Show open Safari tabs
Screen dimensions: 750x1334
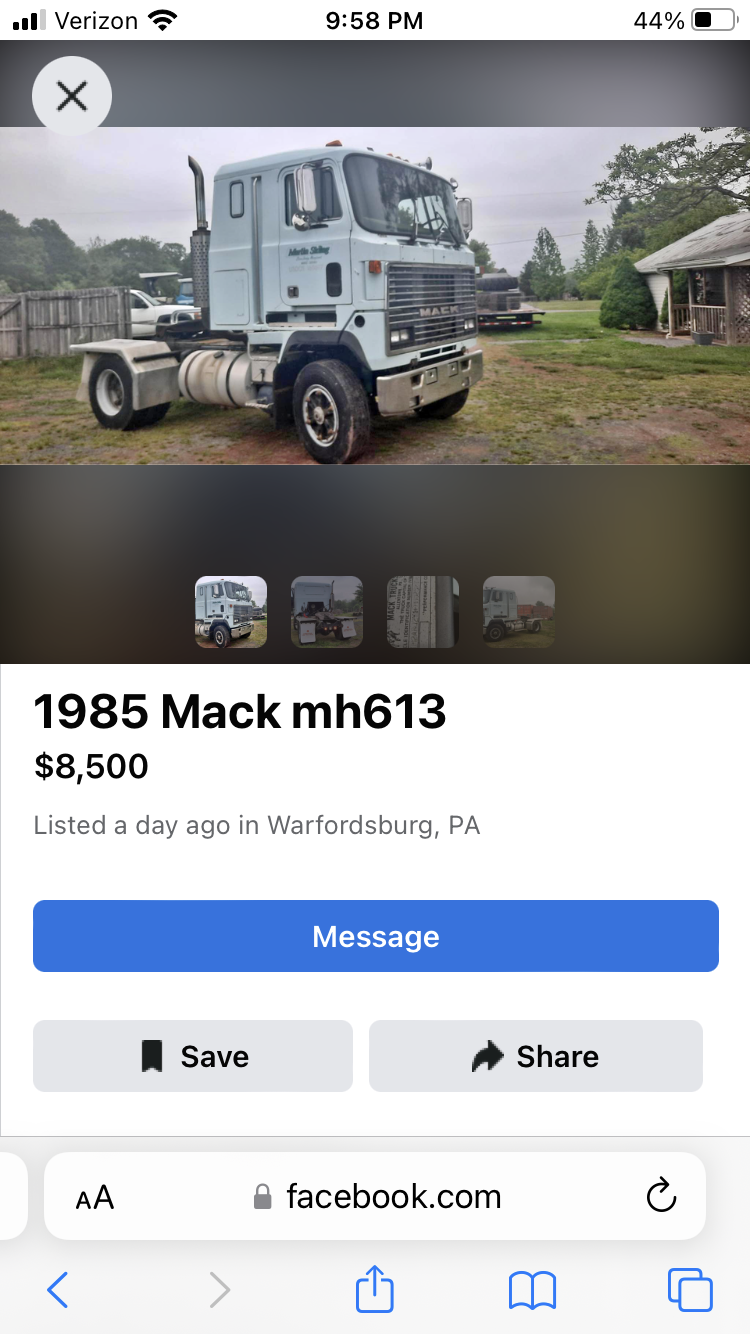[690, 1290]
